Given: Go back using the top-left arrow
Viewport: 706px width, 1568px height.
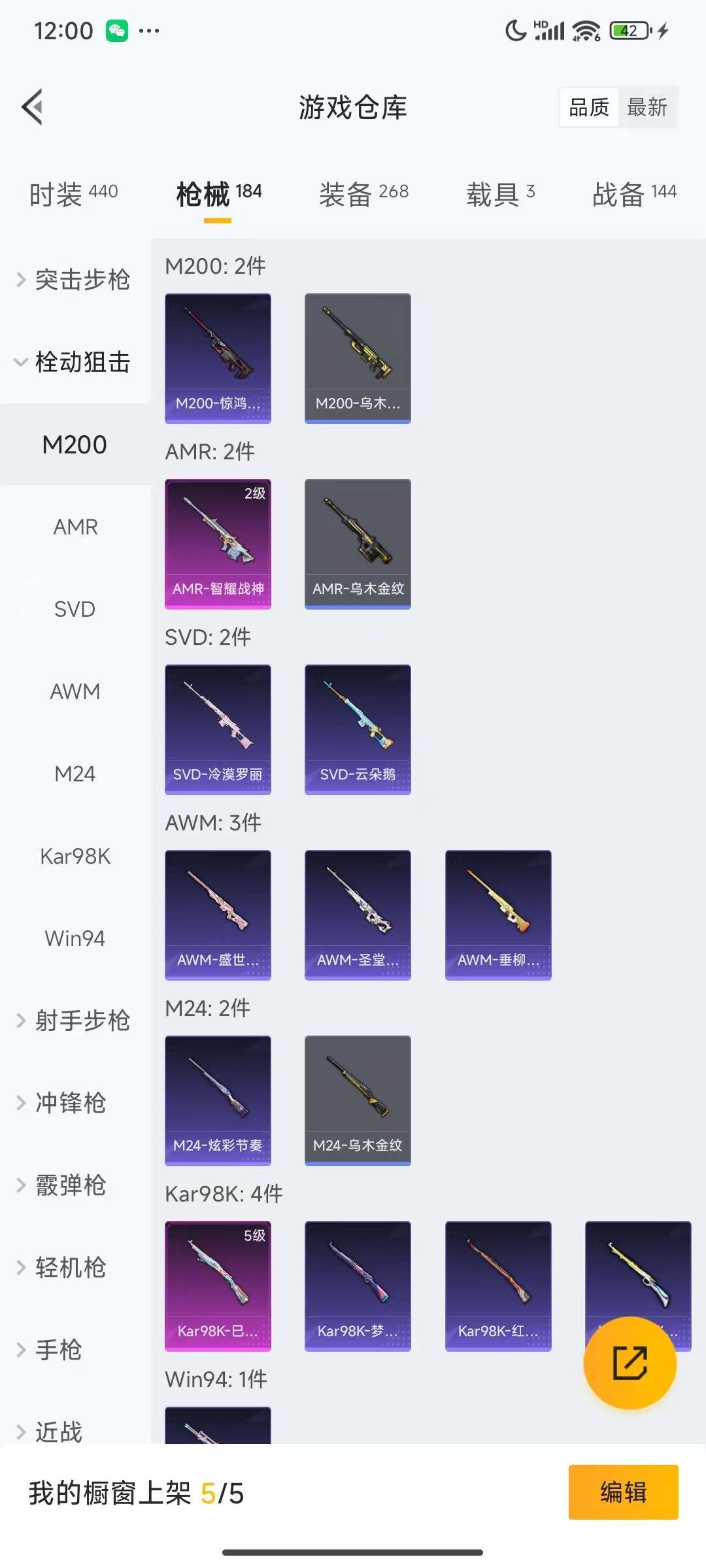Looking at the screenshot, I should [33, 106].
